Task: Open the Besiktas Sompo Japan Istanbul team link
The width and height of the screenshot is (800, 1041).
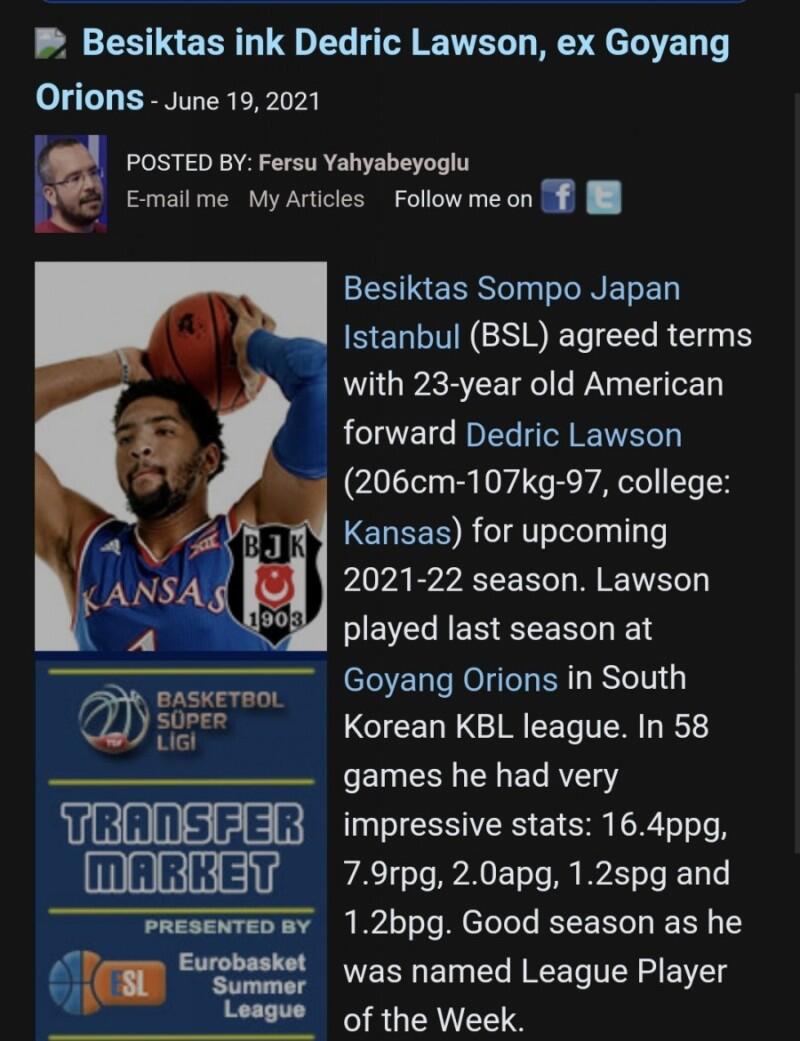Action: click(511, 289)
